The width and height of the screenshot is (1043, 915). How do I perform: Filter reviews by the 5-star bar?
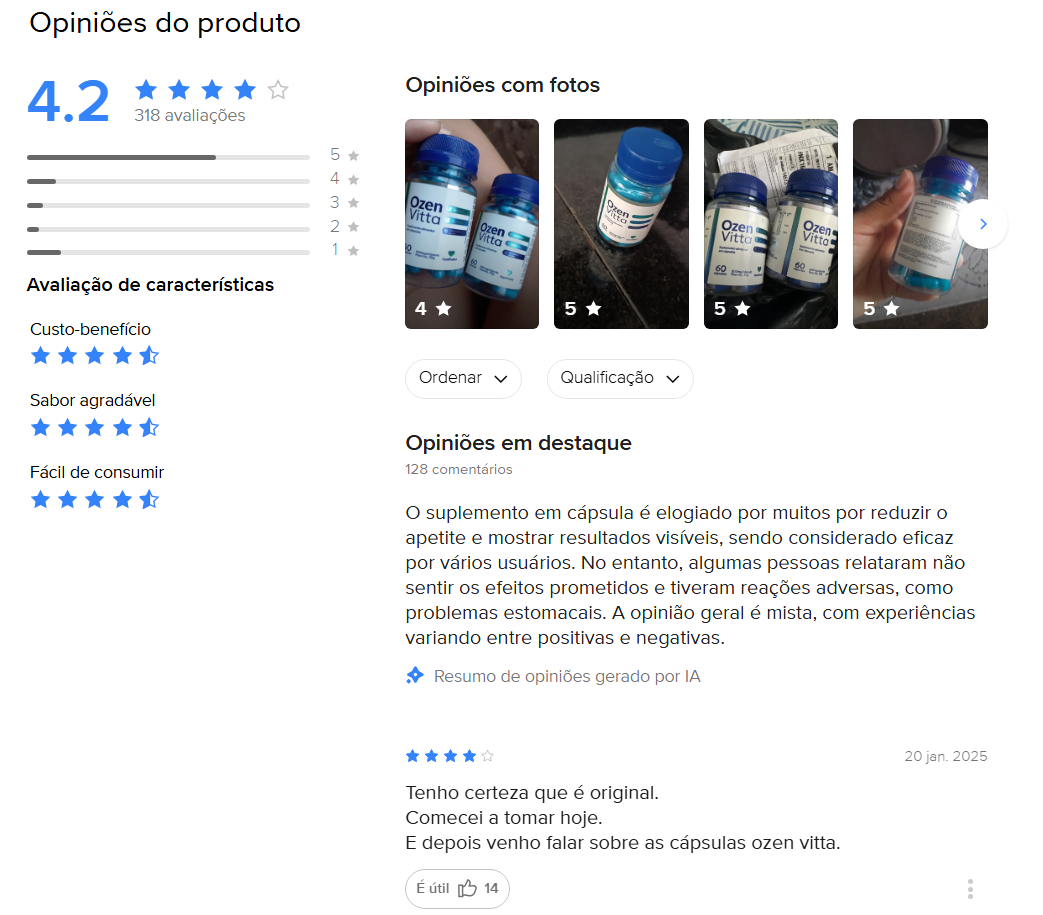point(193,157)
